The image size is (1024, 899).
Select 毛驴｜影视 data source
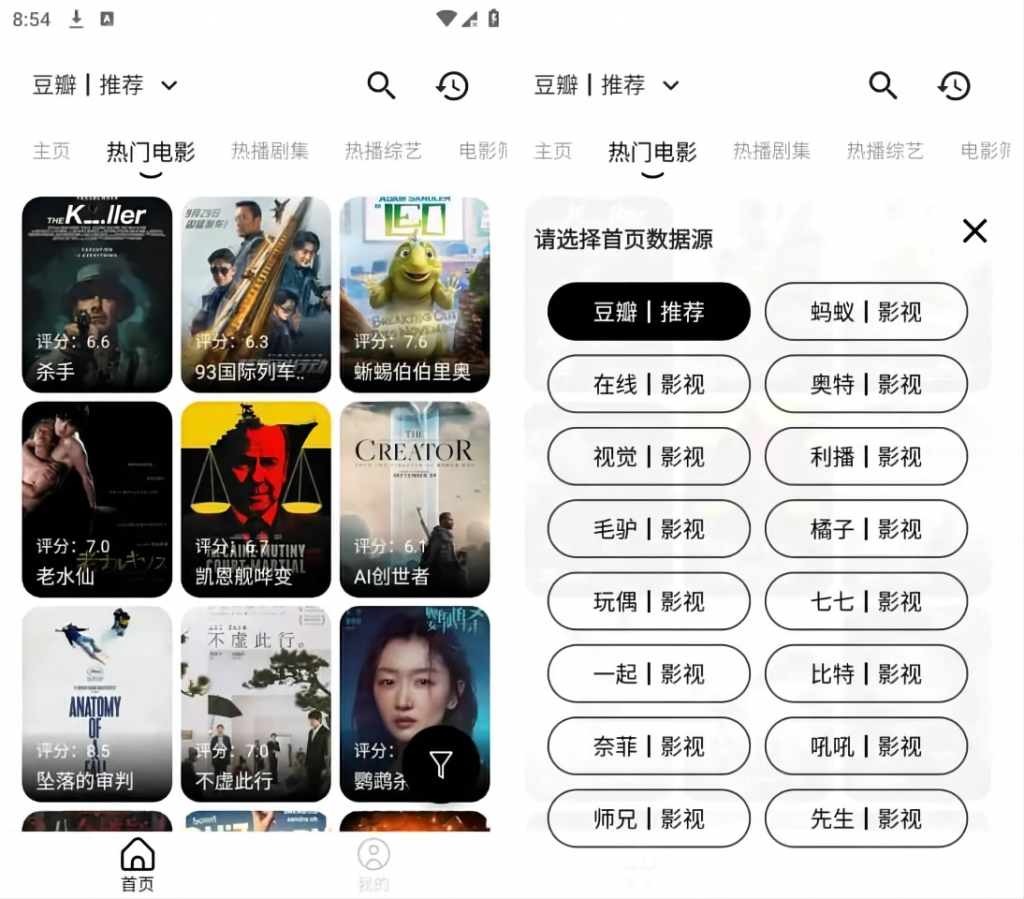click(648, 529)
